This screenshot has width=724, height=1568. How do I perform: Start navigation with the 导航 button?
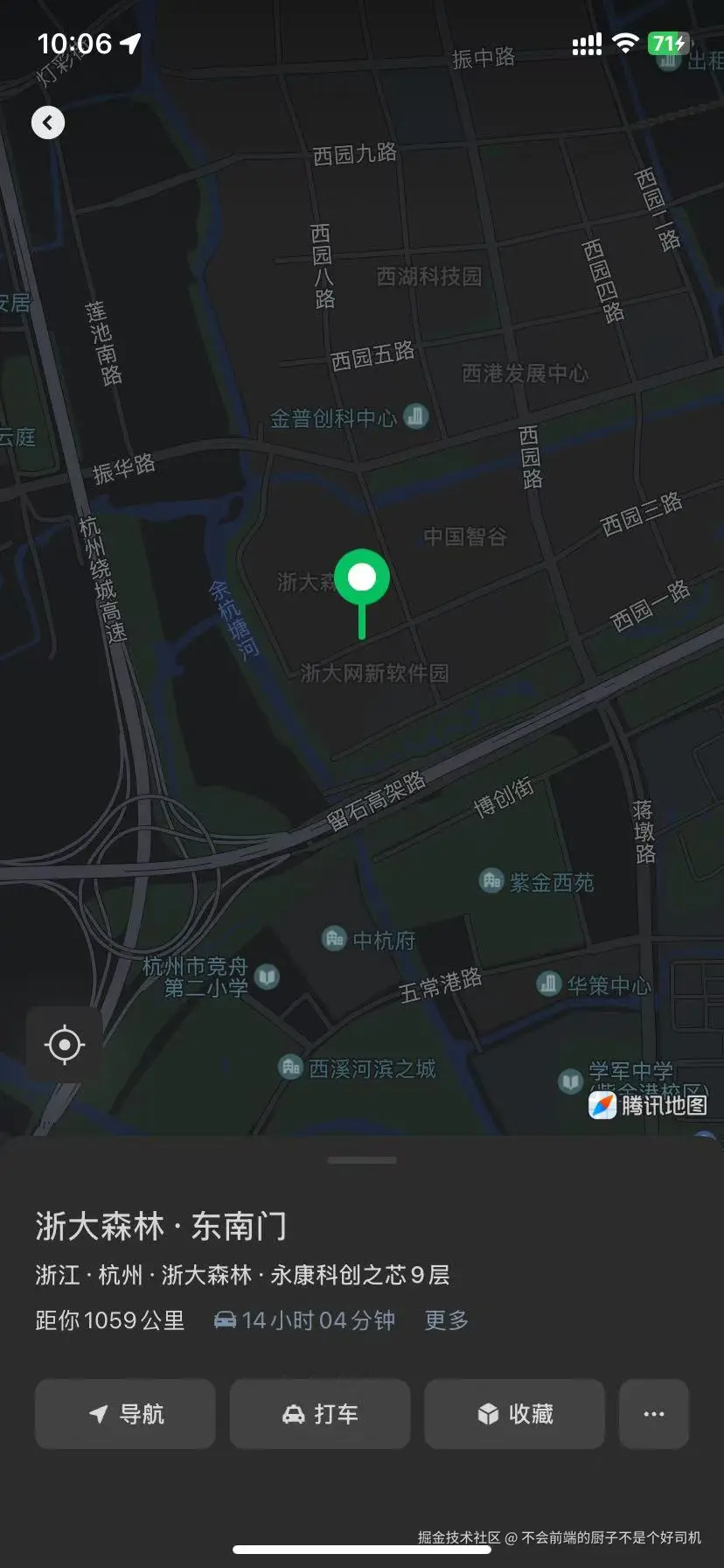(x=125, y=1414)
